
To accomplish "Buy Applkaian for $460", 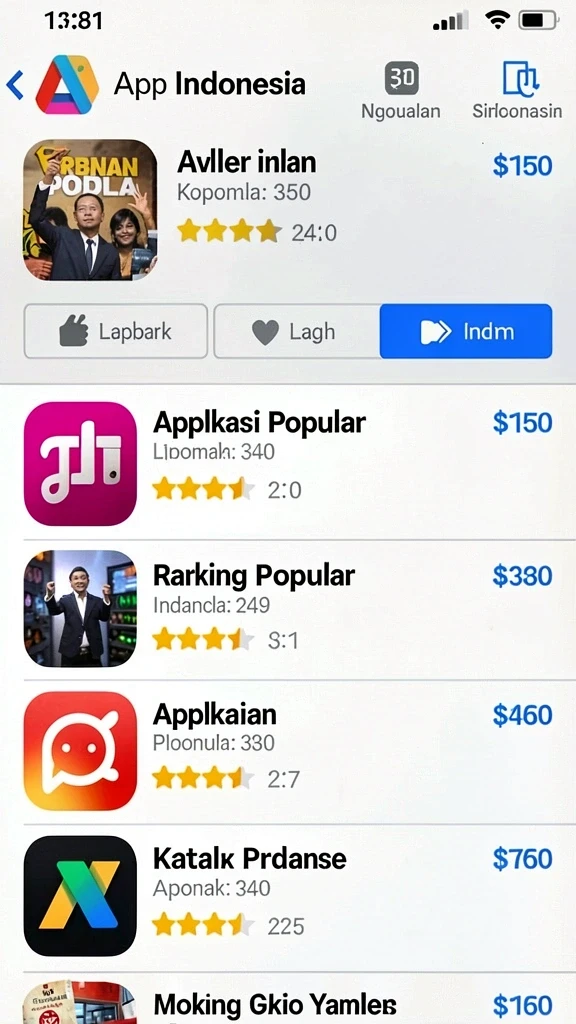I will [522, 716].
